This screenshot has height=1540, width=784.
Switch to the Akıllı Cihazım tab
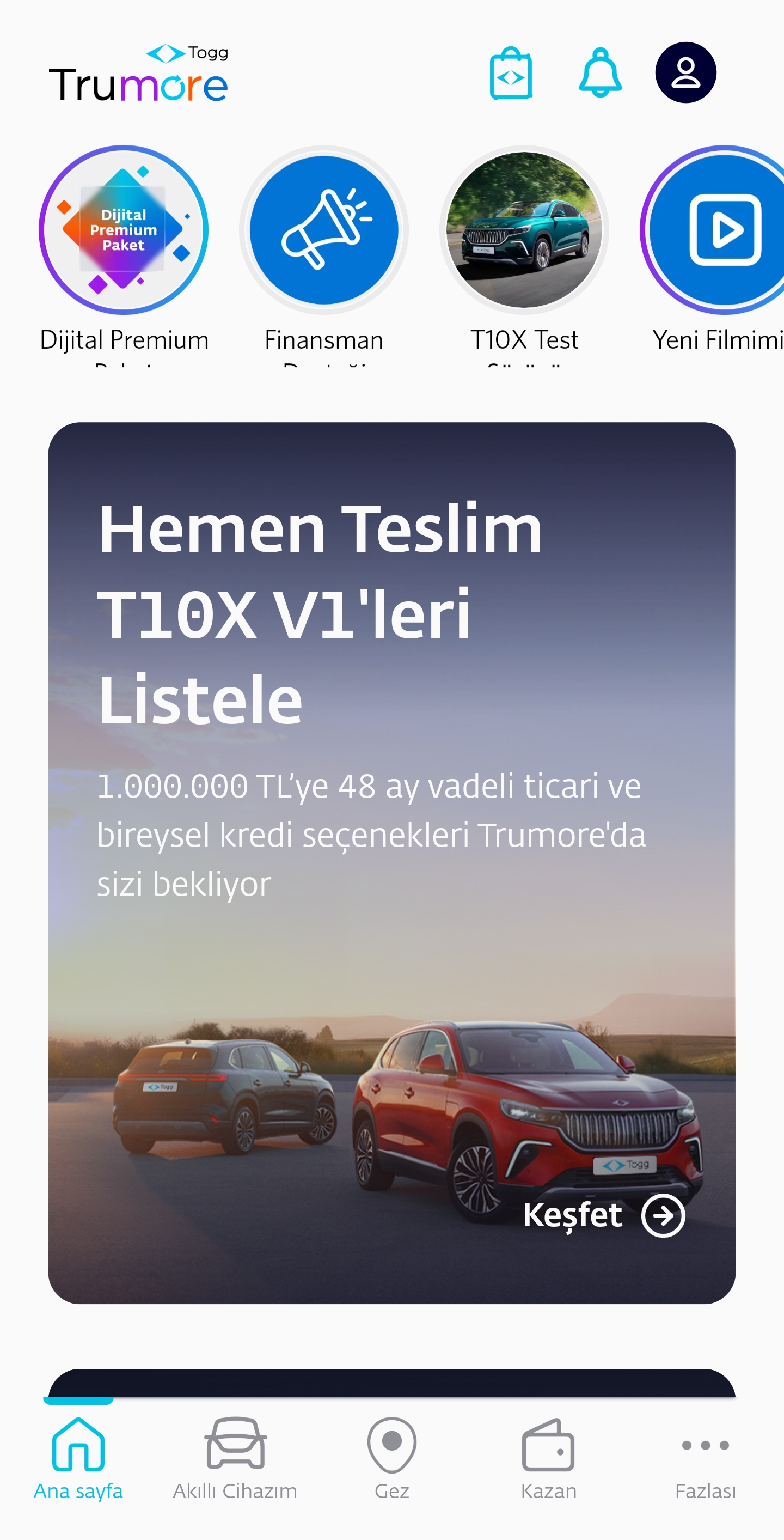point(235,1459)
